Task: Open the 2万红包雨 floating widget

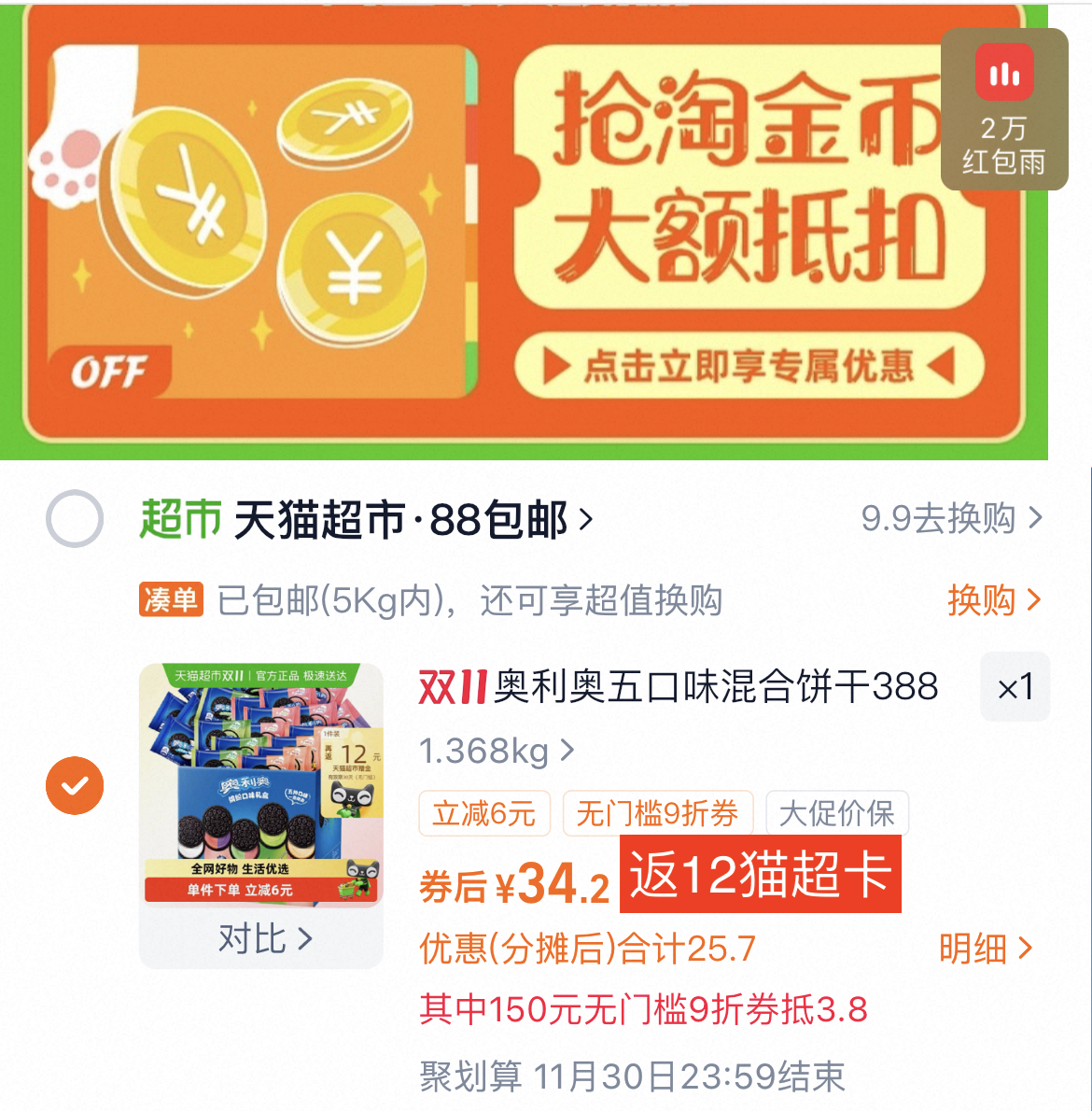Action: 1004,109
